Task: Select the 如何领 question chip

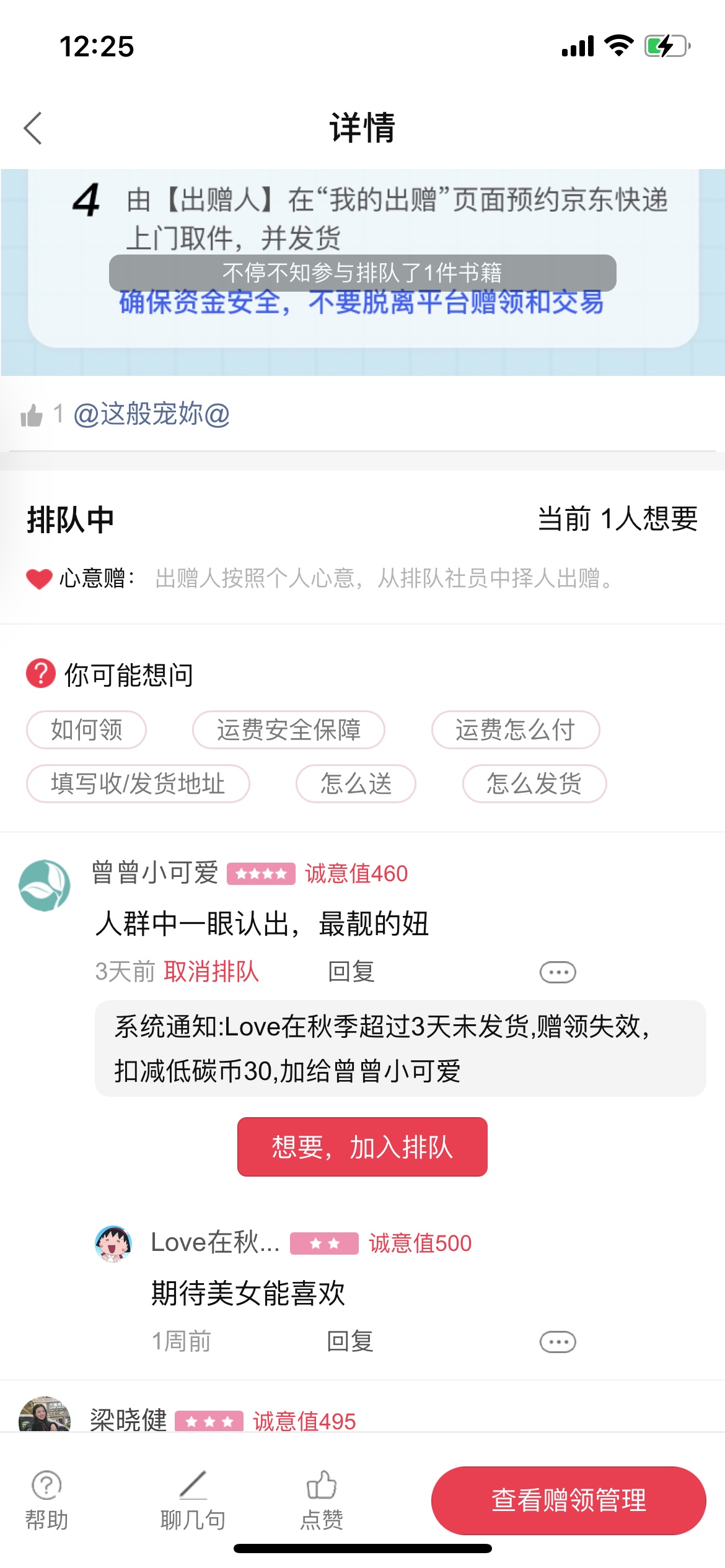Action: coord(86,730)
